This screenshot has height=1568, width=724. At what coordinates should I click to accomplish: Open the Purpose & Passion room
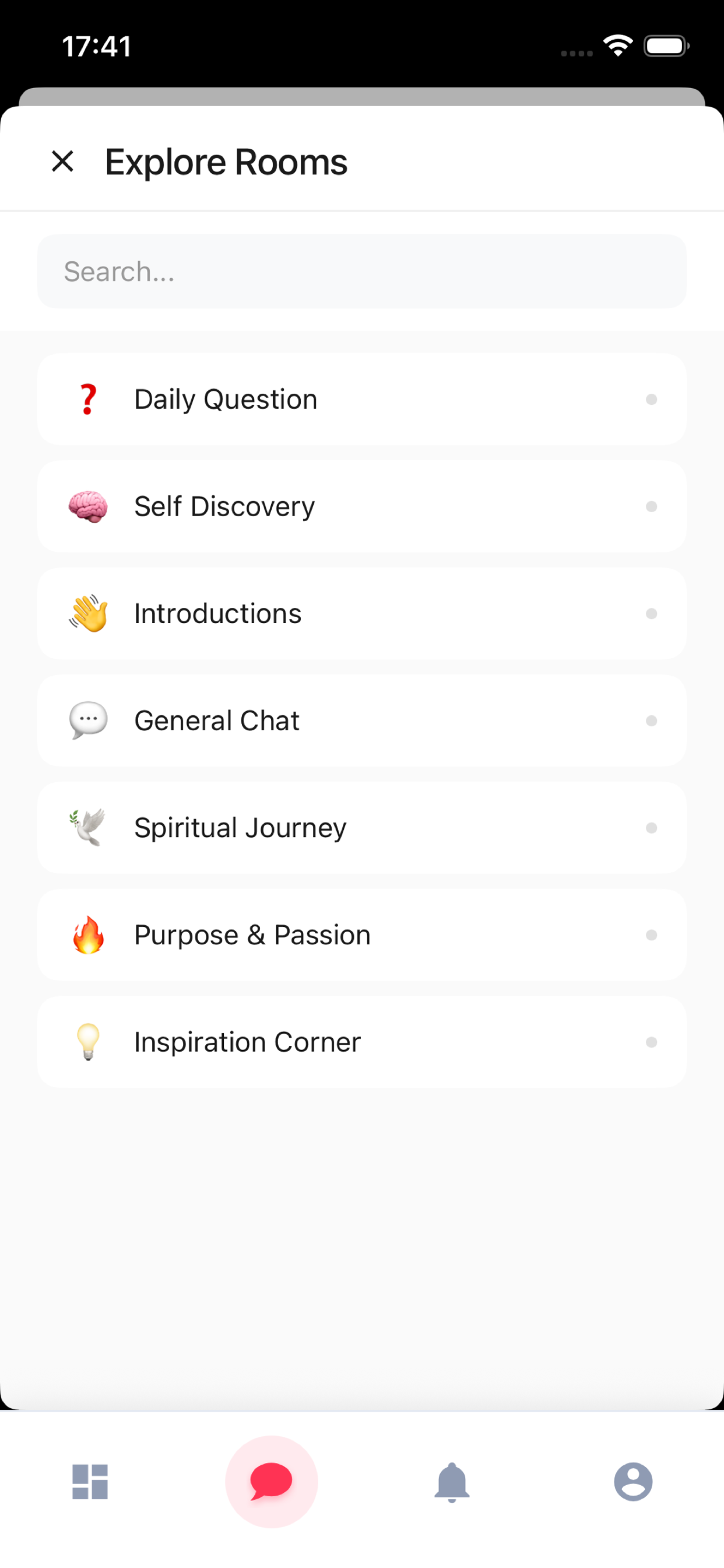tap(362, 935)
